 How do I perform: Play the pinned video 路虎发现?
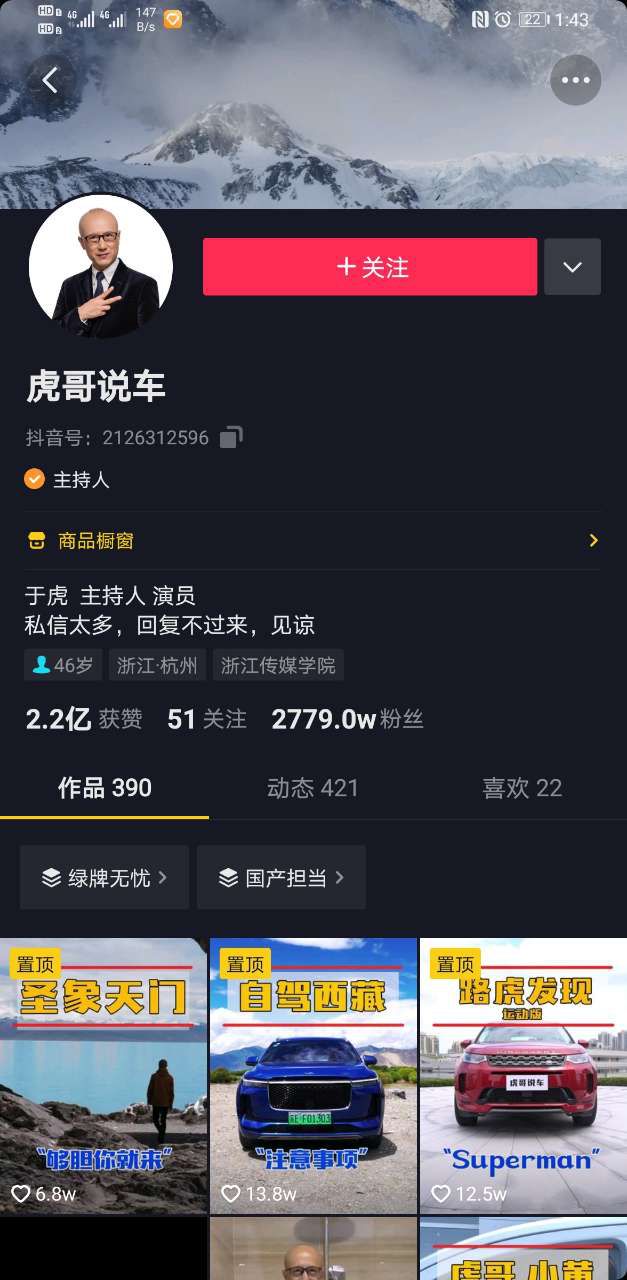pos(523,1075)
